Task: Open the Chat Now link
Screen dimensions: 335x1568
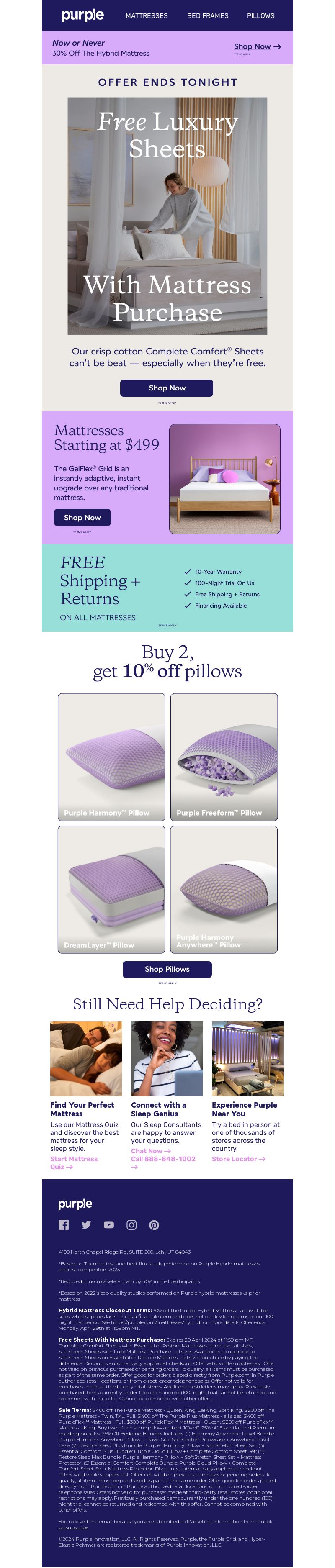Action: tap(150, 1151)
